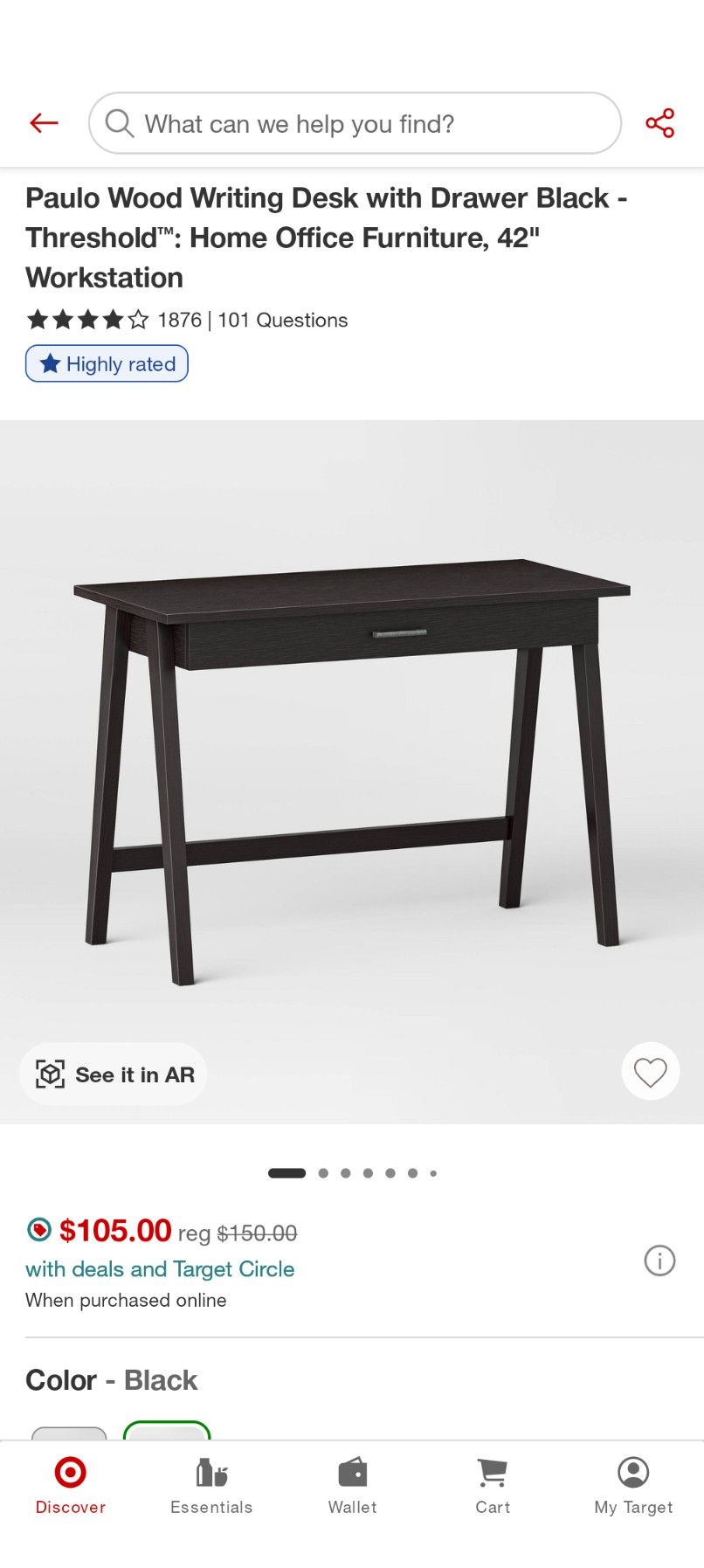Open the Essentials tab
The width and height of the screenshot is (704, 1568).
coord(211,1485)
